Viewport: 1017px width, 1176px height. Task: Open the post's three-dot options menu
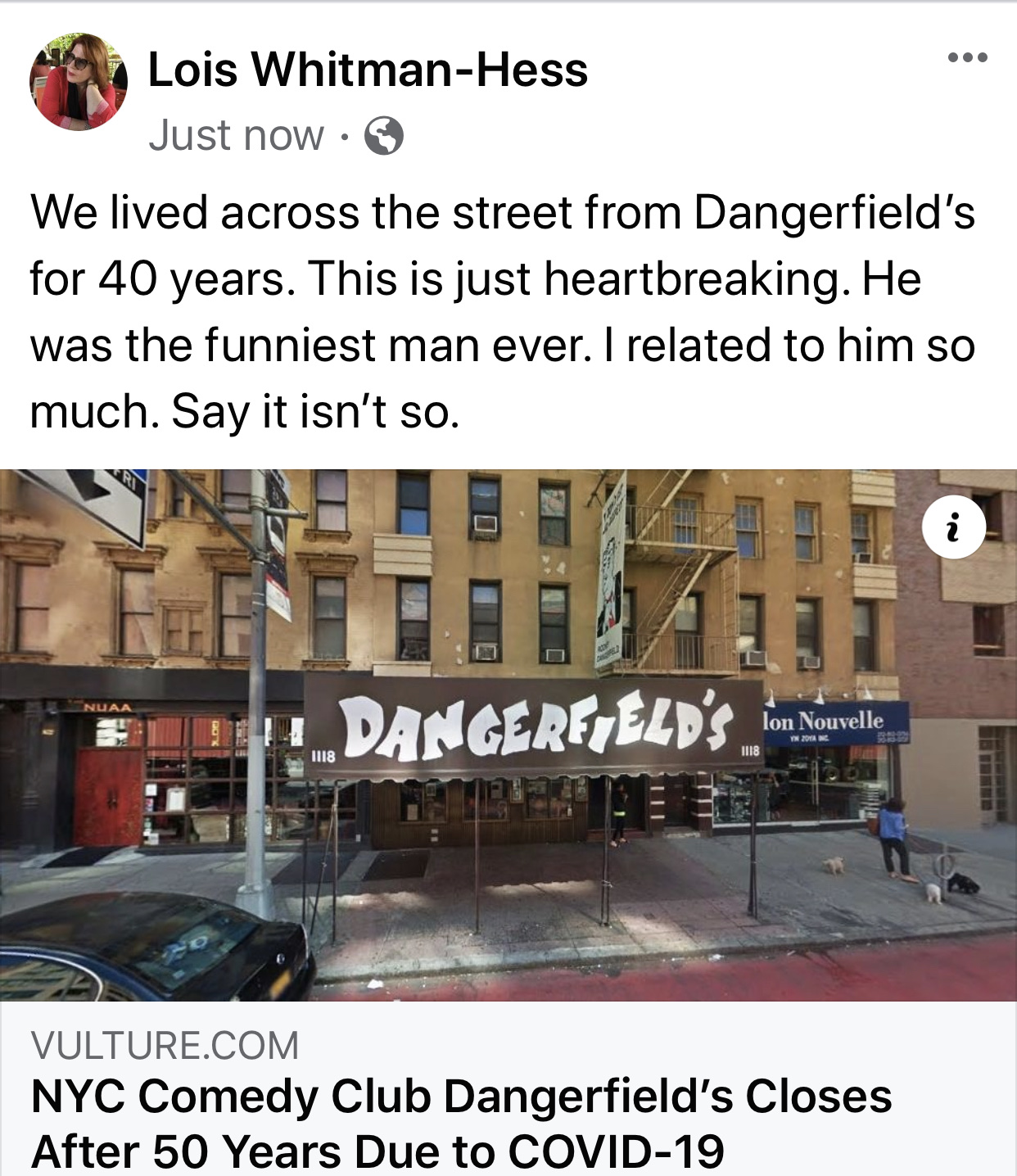[x=967, y=58]
